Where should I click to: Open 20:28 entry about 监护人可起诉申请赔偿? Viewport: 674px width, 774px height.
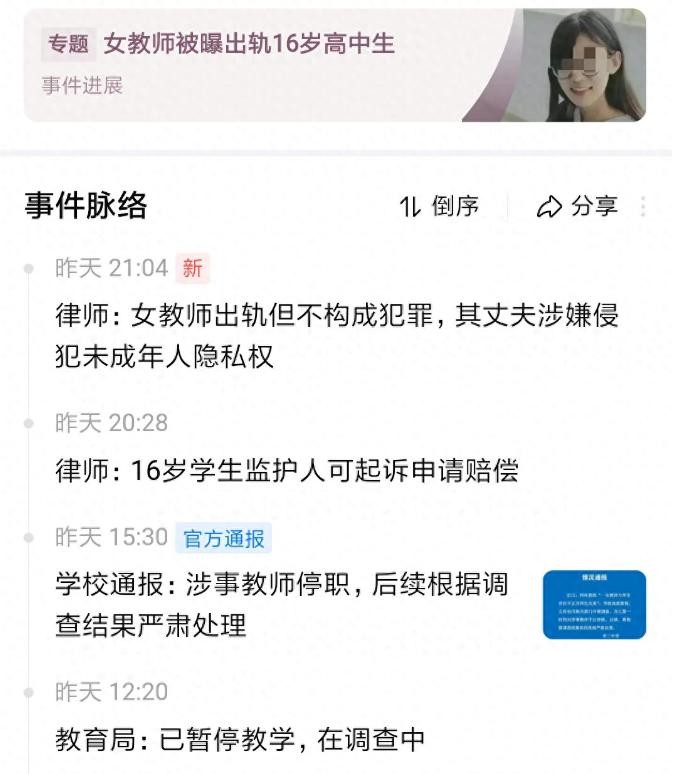tap(287, 471)
